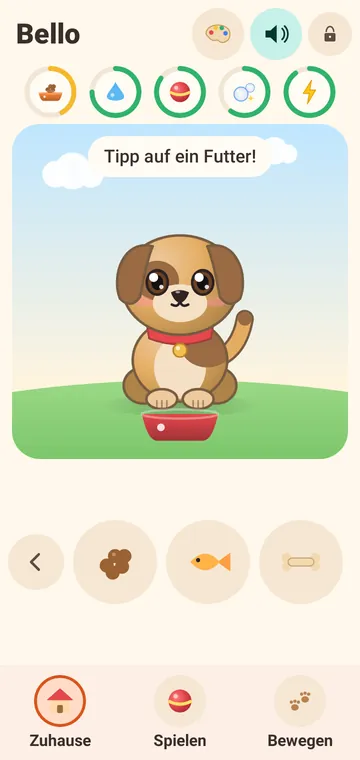Screen dimensions: 360x760
Task: Feed Bello the orange fish
Action: pyautogui.click(x=208, y=562)
